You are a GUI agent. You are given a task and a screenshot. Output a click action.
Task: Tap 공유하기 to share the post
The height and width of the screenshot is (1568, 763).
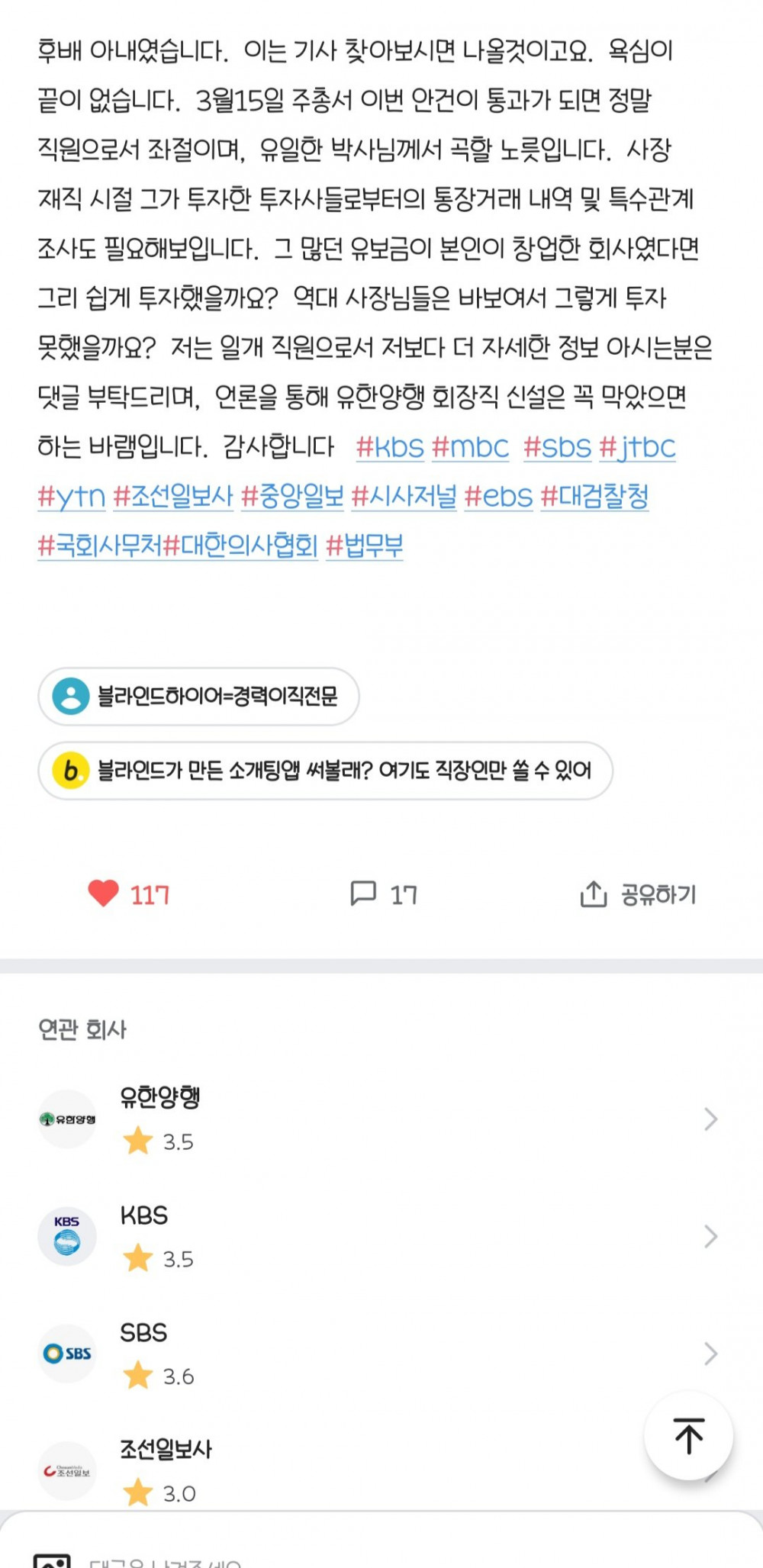(638, 894)
